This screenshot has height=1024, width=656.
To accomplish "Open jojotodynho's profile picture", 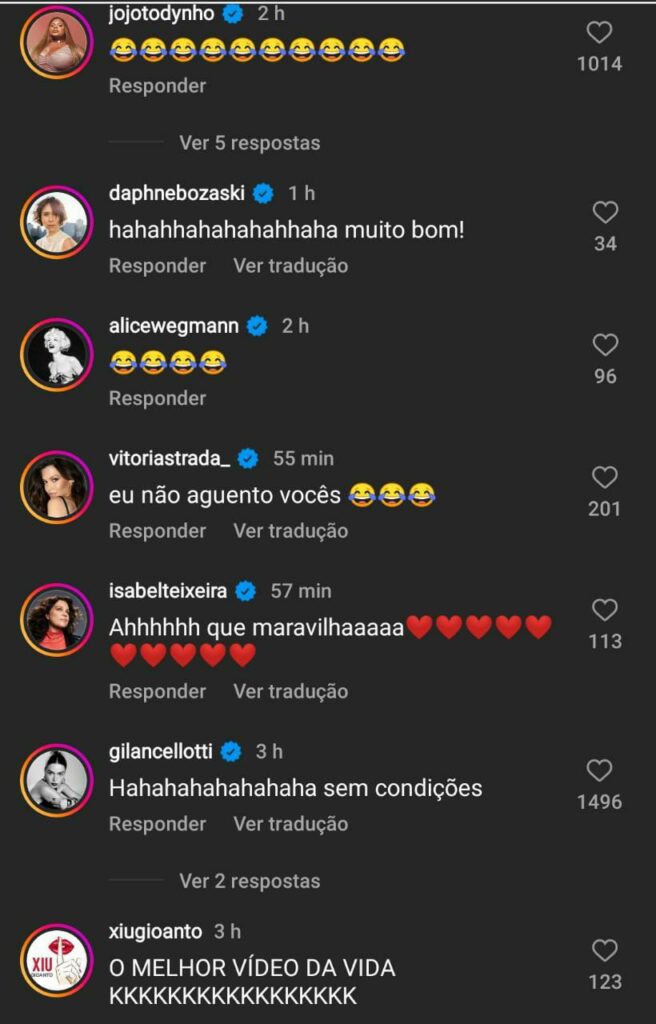I will (57, 42).
